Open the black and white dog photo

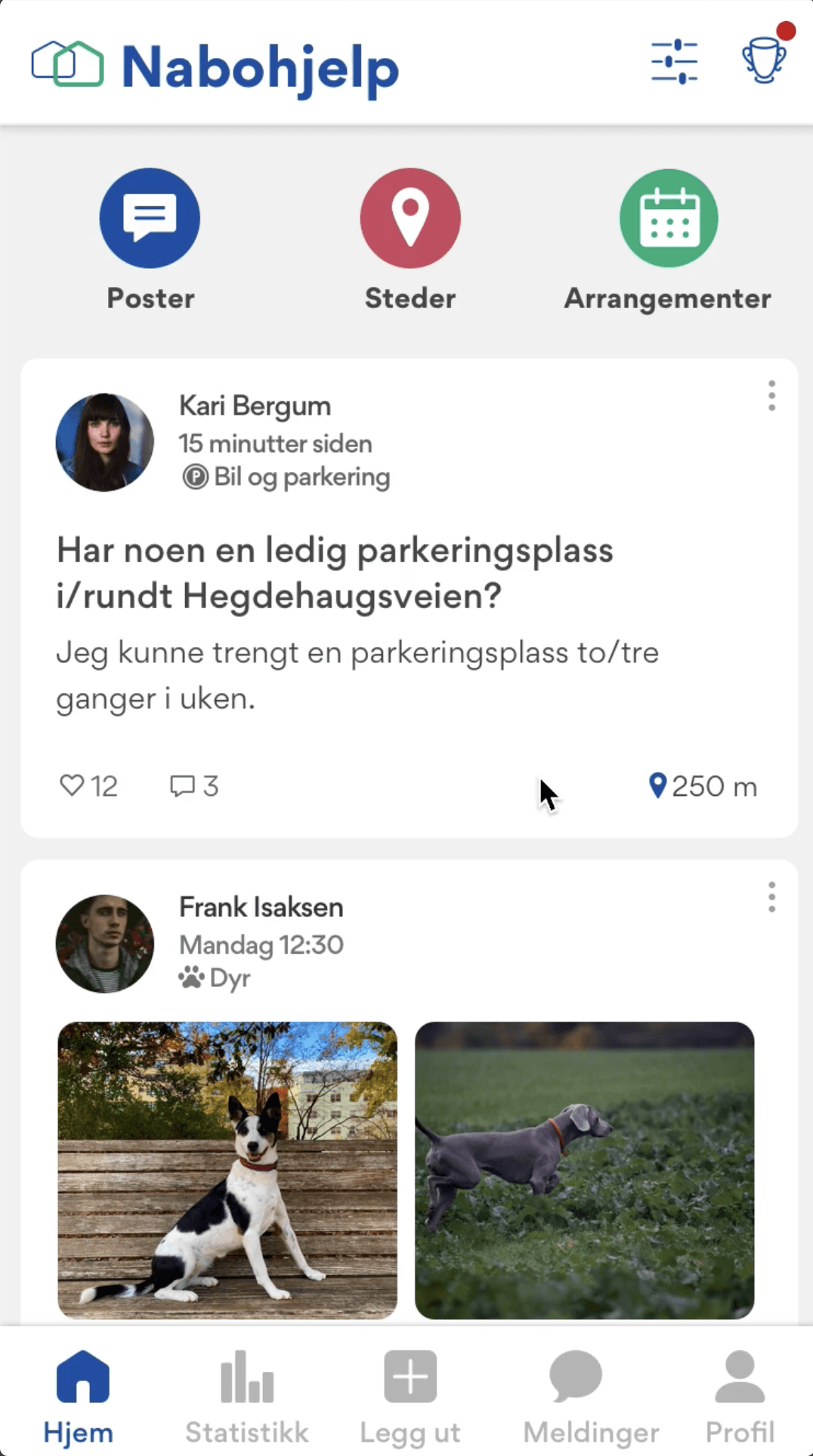click(x=227, y=1170)
